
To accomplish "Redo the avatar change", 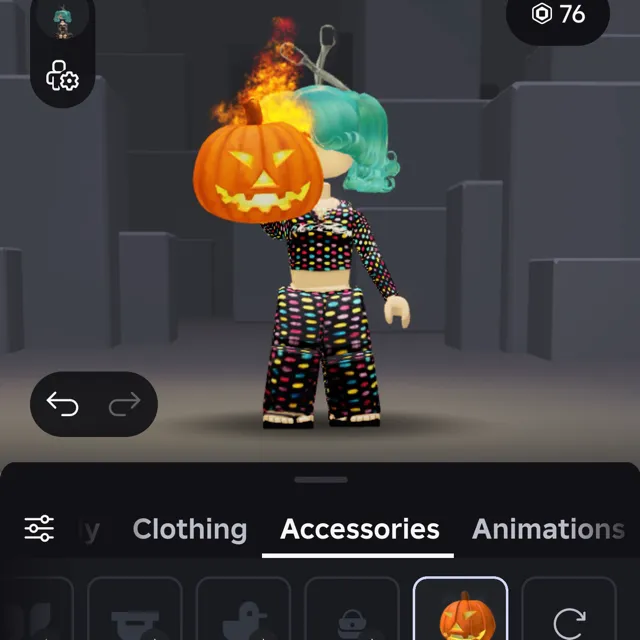I will tap(124, 404).
